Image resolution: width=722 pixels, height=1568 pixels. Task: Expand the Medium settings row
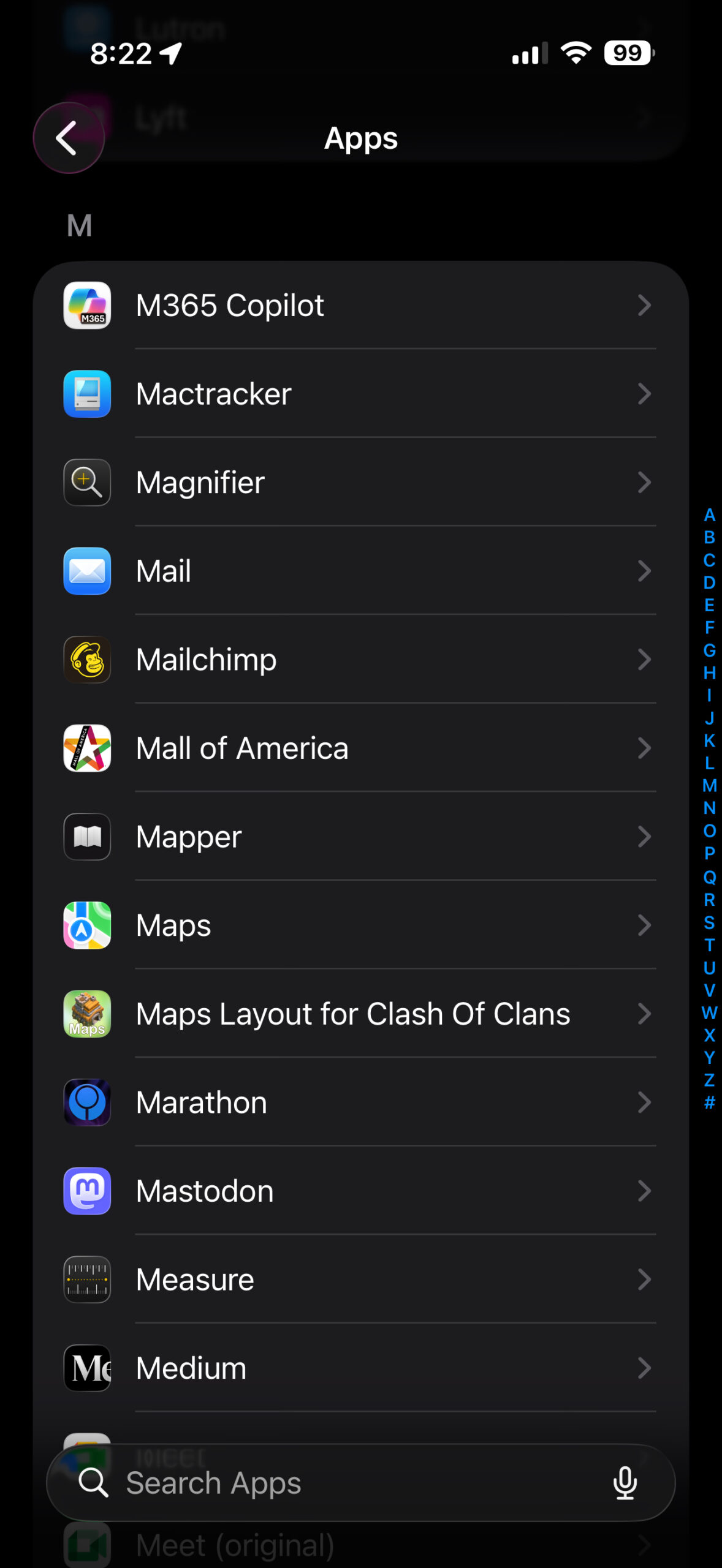(x=644, y=1368)
